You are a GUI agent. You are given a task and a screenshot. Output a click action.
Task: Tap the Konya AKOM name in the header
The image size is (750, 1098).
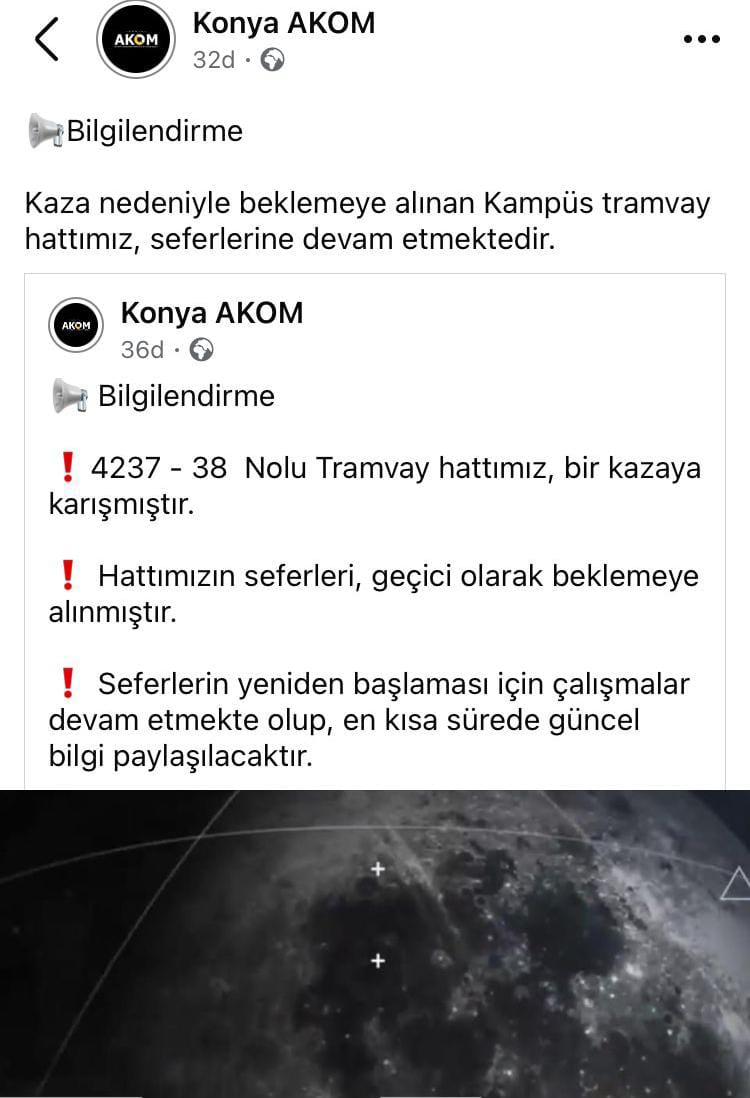pyautogui.click(x=283, y=23)
